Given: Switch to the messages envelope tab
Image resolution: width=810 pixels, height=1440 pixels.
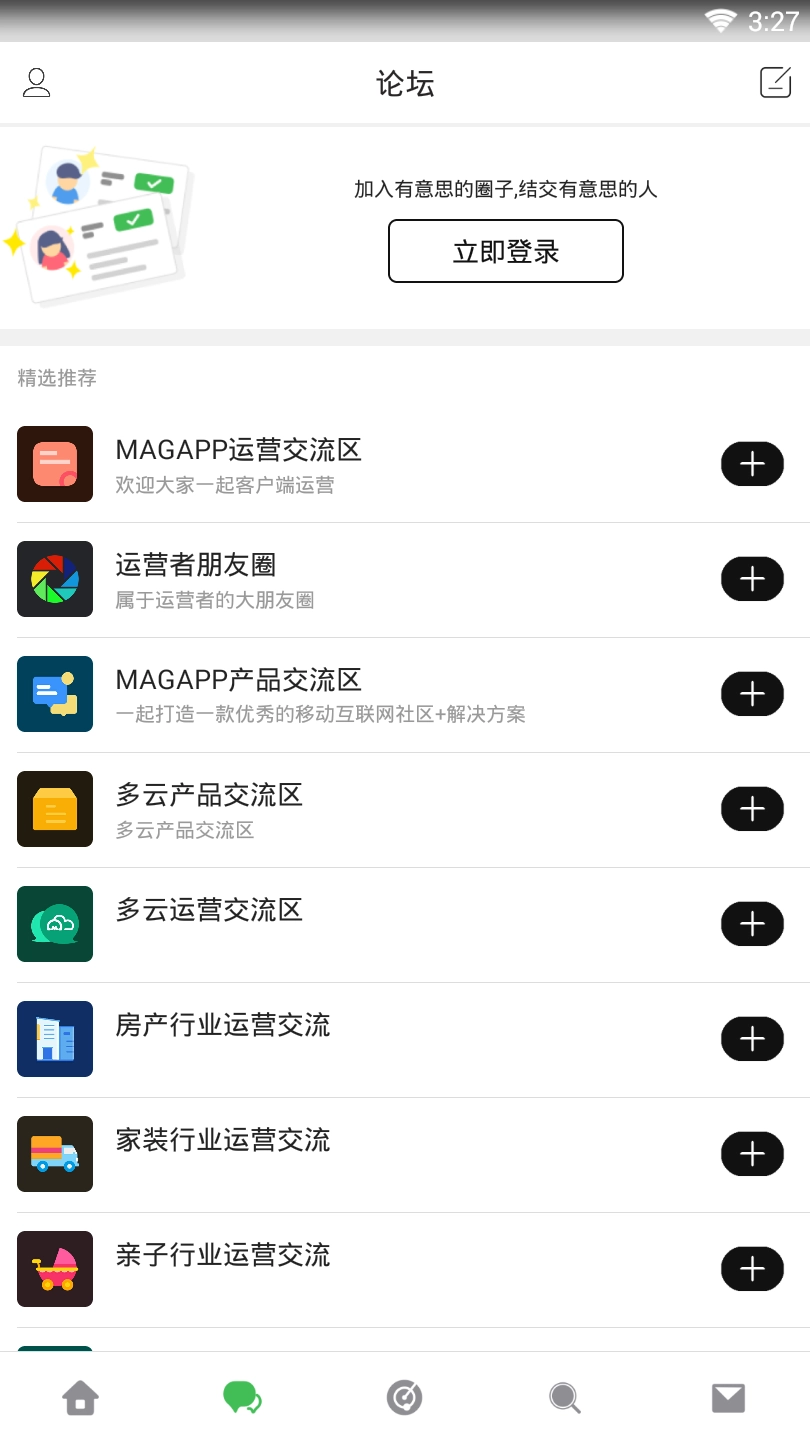Looking at the screenshot, I should pyautogui.click(x=728, y=1397).
